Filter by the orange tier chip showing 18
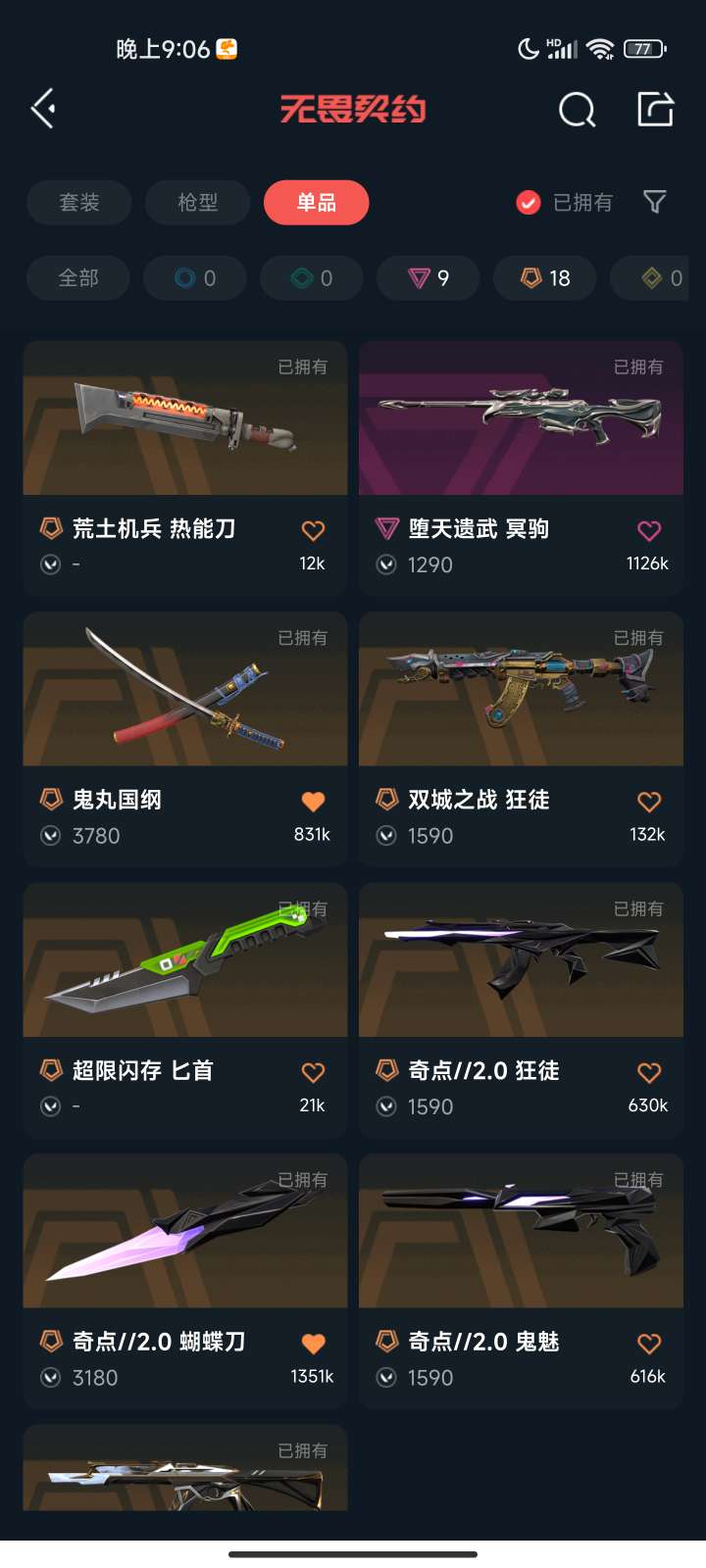 [x=545, y=278]
